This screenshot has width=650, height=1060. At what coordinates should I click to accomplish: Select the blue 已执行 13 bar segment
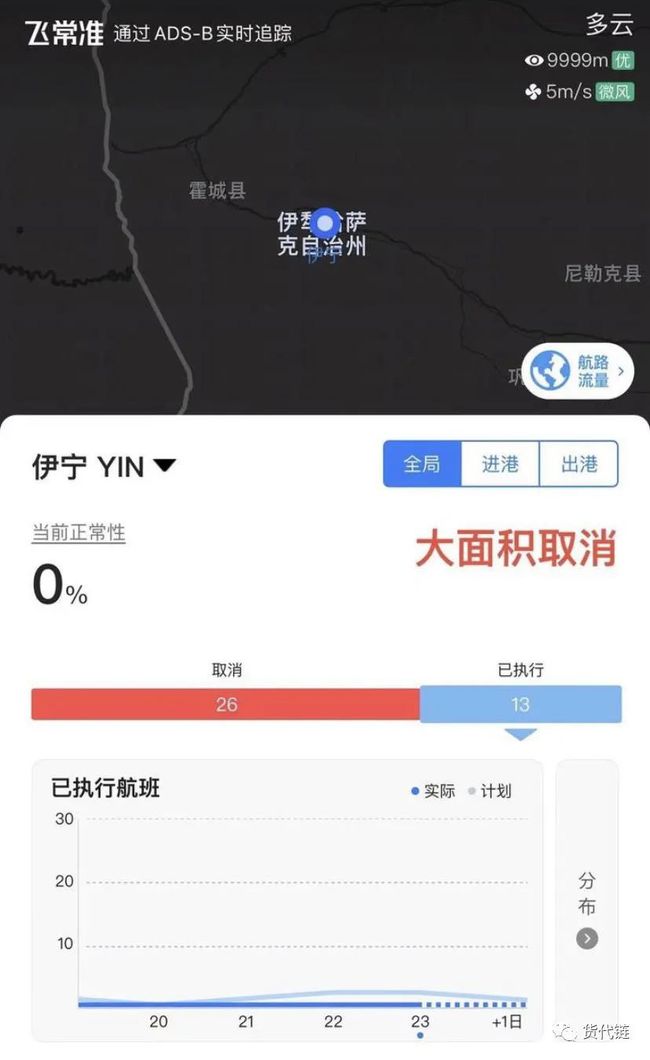[521, 704]
